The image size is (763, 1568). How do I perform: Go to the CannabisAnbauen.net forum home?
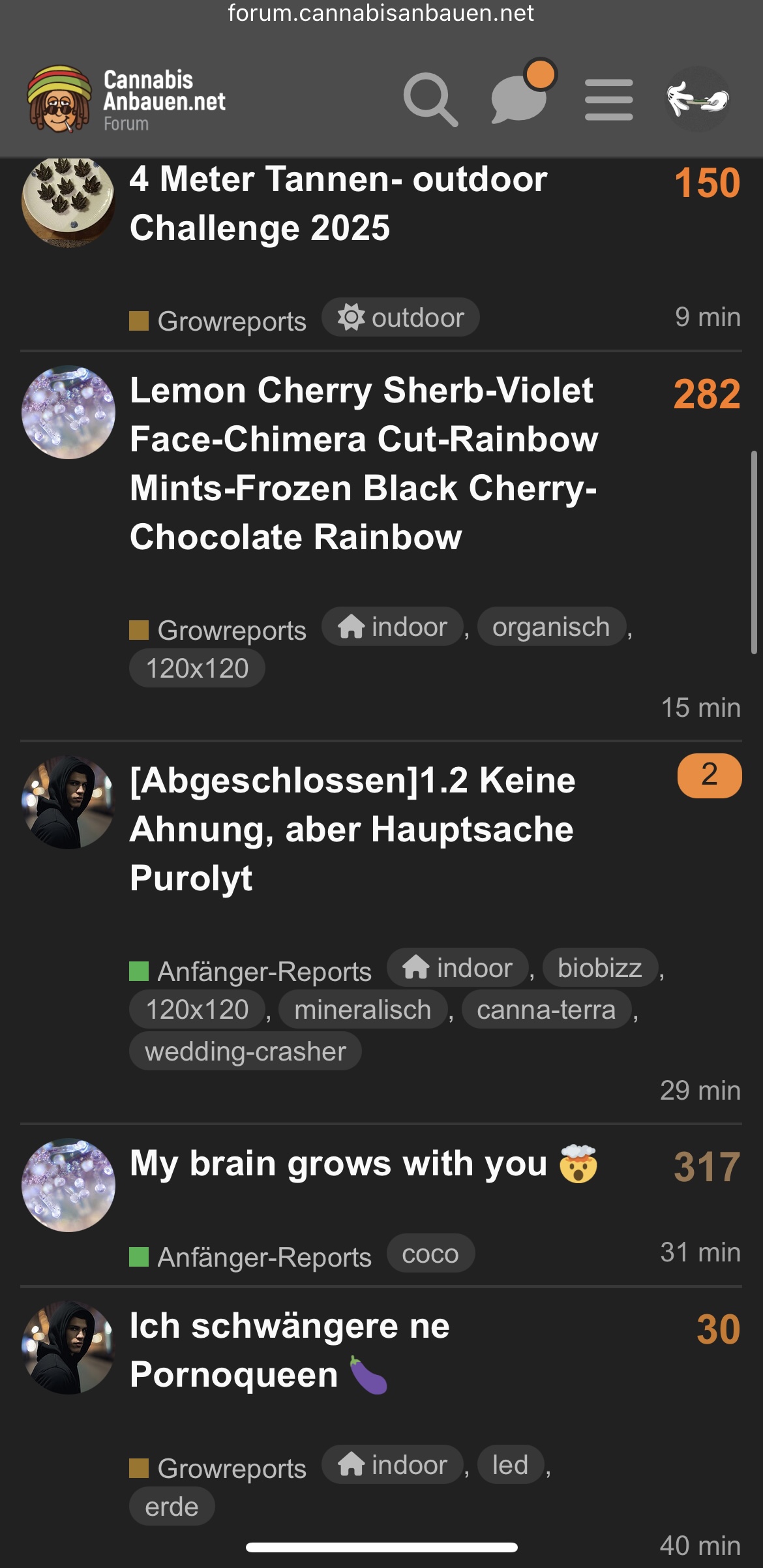pyautogui.click(x=127, y=100)
